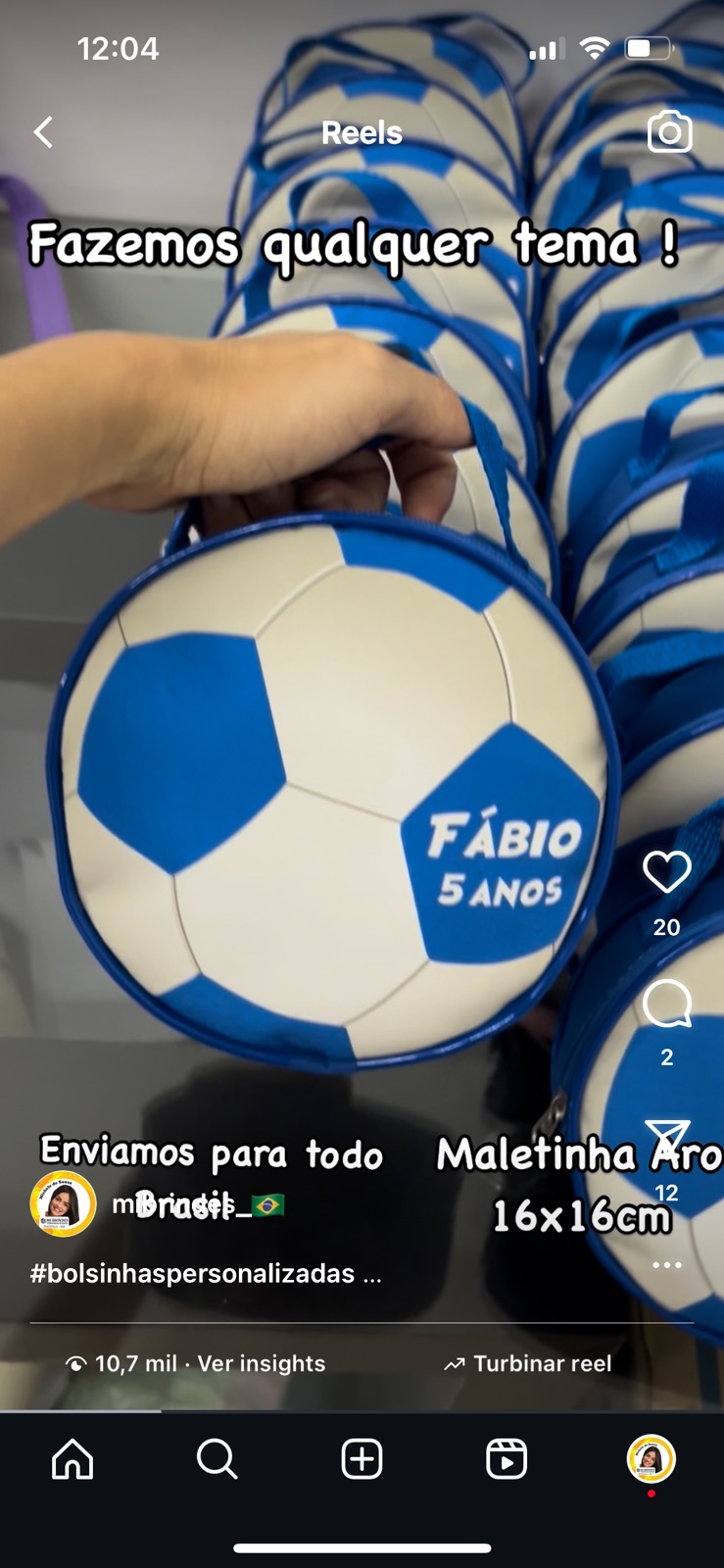Open Ver insights for this reel
The height and width of the screenshot is (1568, 724).
coord(196,1363)
